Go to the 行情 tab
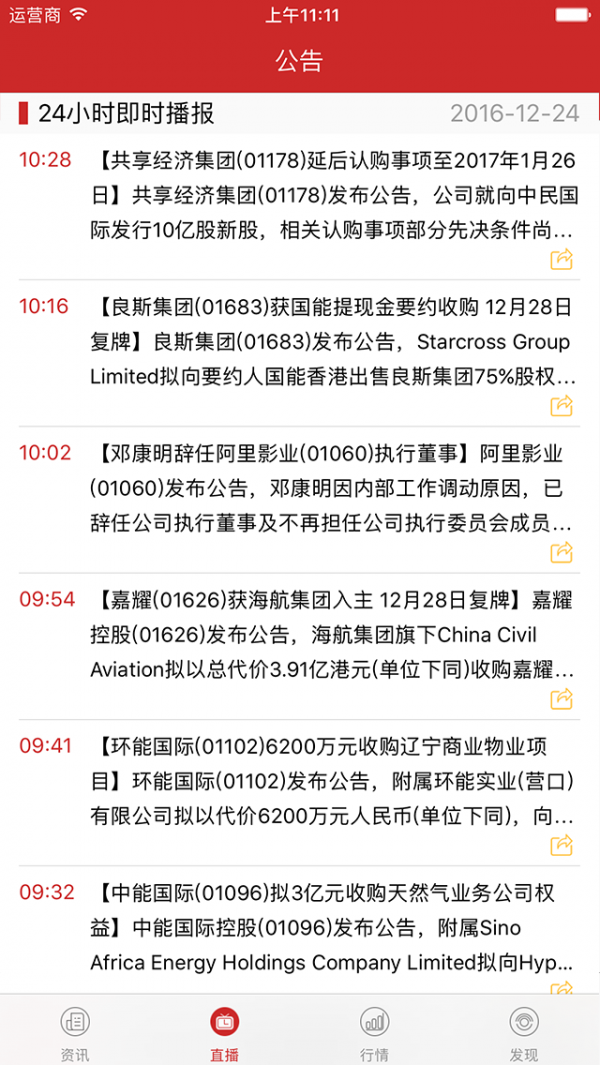 point(374,1032)
